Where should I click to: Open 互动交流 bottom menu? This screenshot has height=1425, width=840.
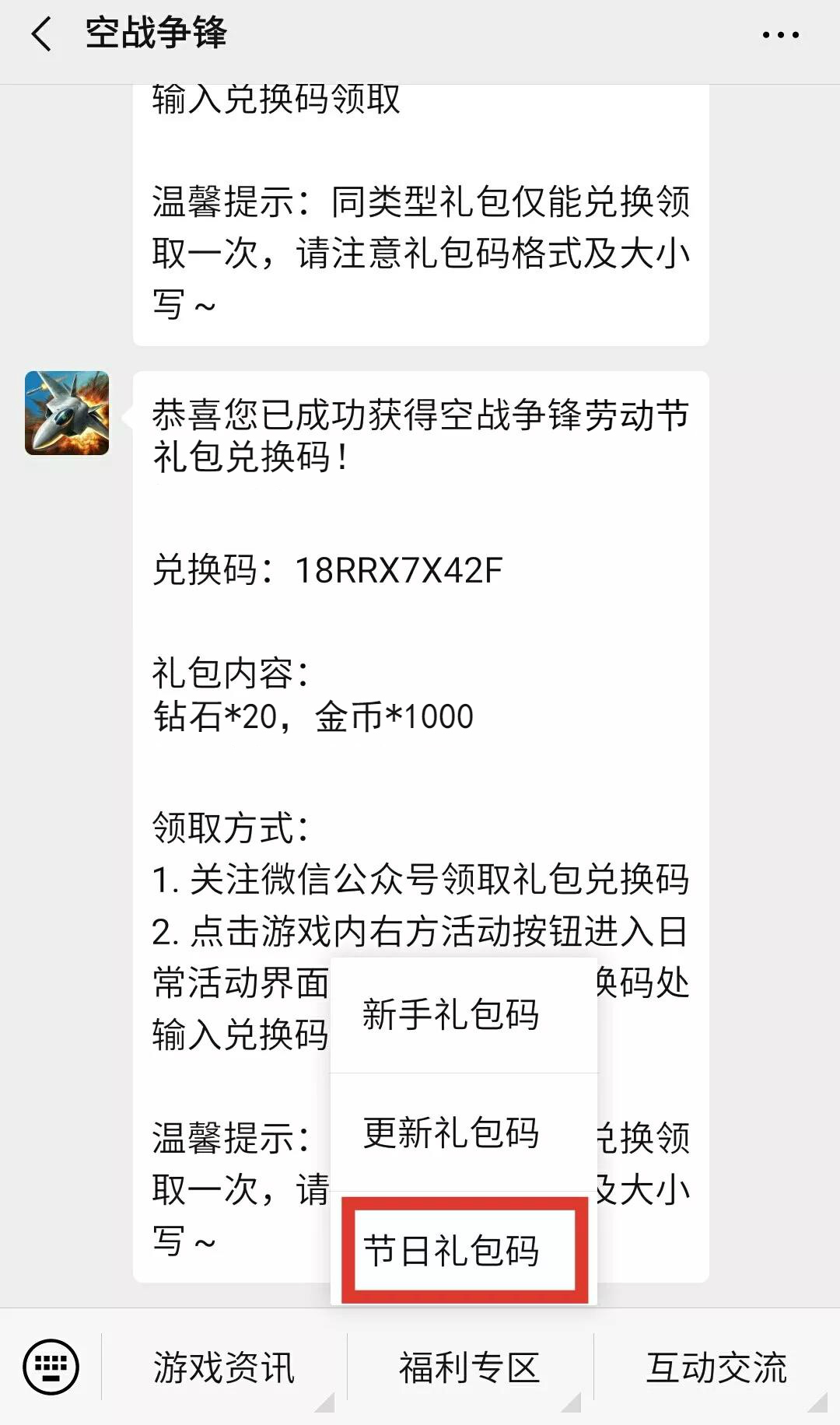[716, 1367]
